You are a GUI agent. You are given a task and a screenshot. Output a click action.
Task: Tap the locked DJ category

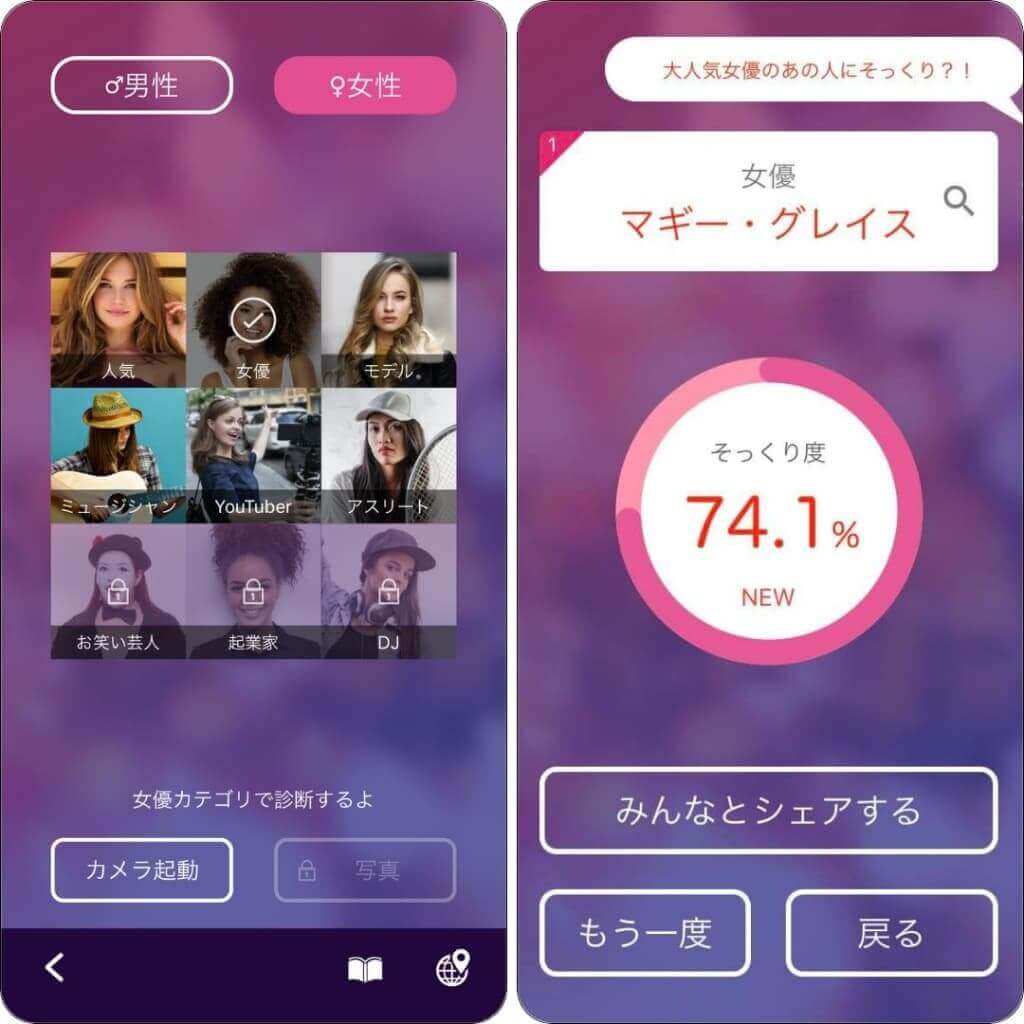(x=388, y=591)
